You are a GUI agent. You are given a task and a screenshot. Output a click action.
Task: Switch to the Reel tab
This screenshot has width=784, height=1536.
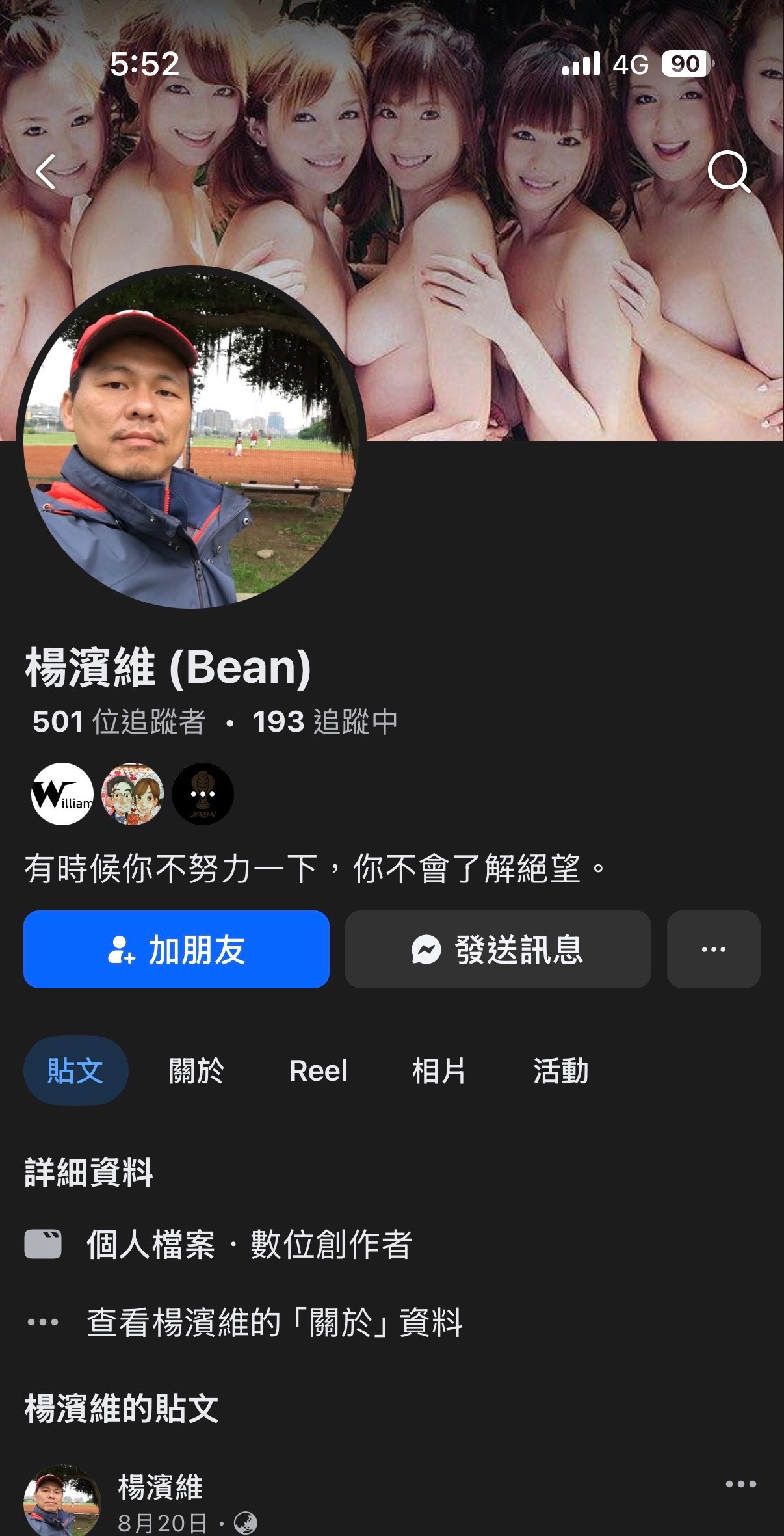[x=319, y=1070]
